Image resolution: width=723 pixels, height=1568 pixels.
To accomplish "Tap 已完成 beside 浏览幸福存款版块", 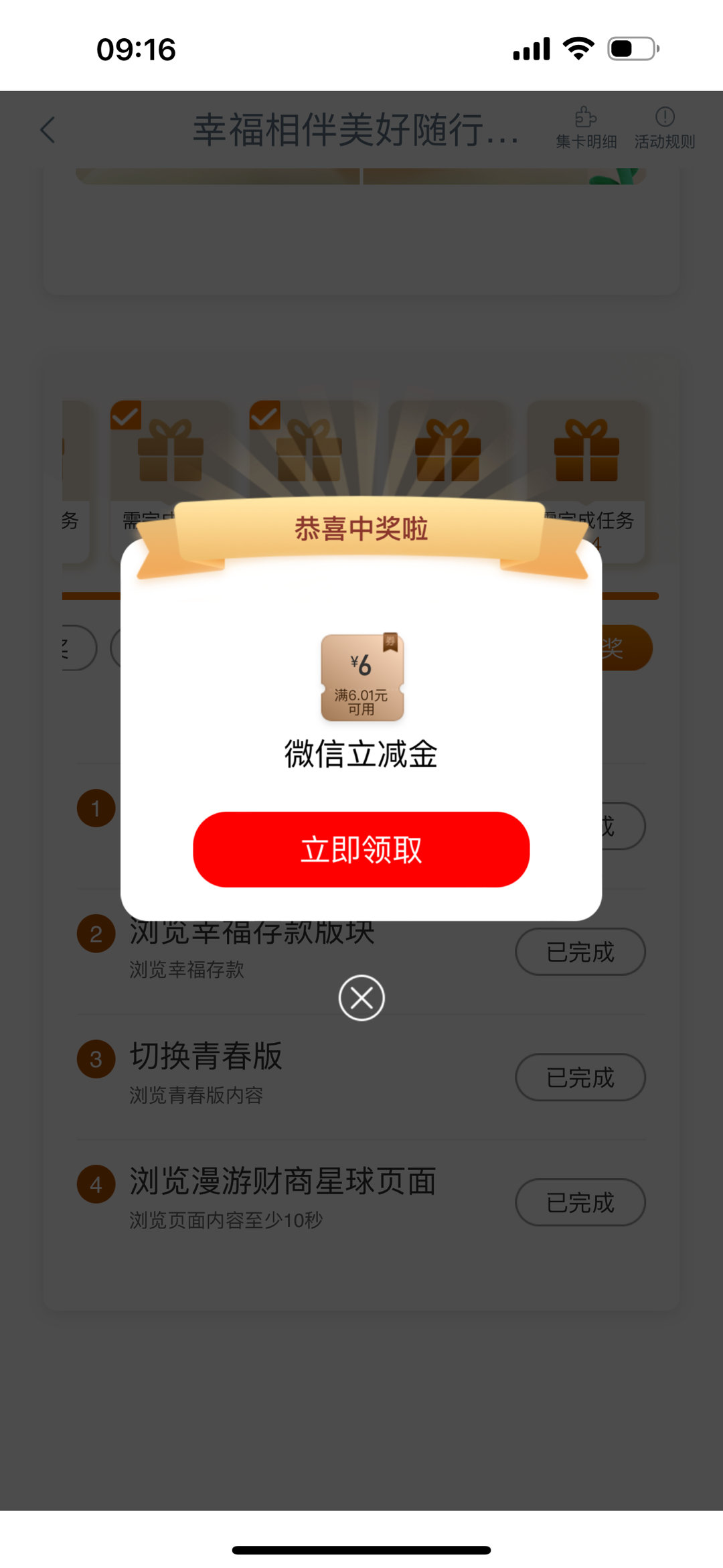I will (580, 951).
